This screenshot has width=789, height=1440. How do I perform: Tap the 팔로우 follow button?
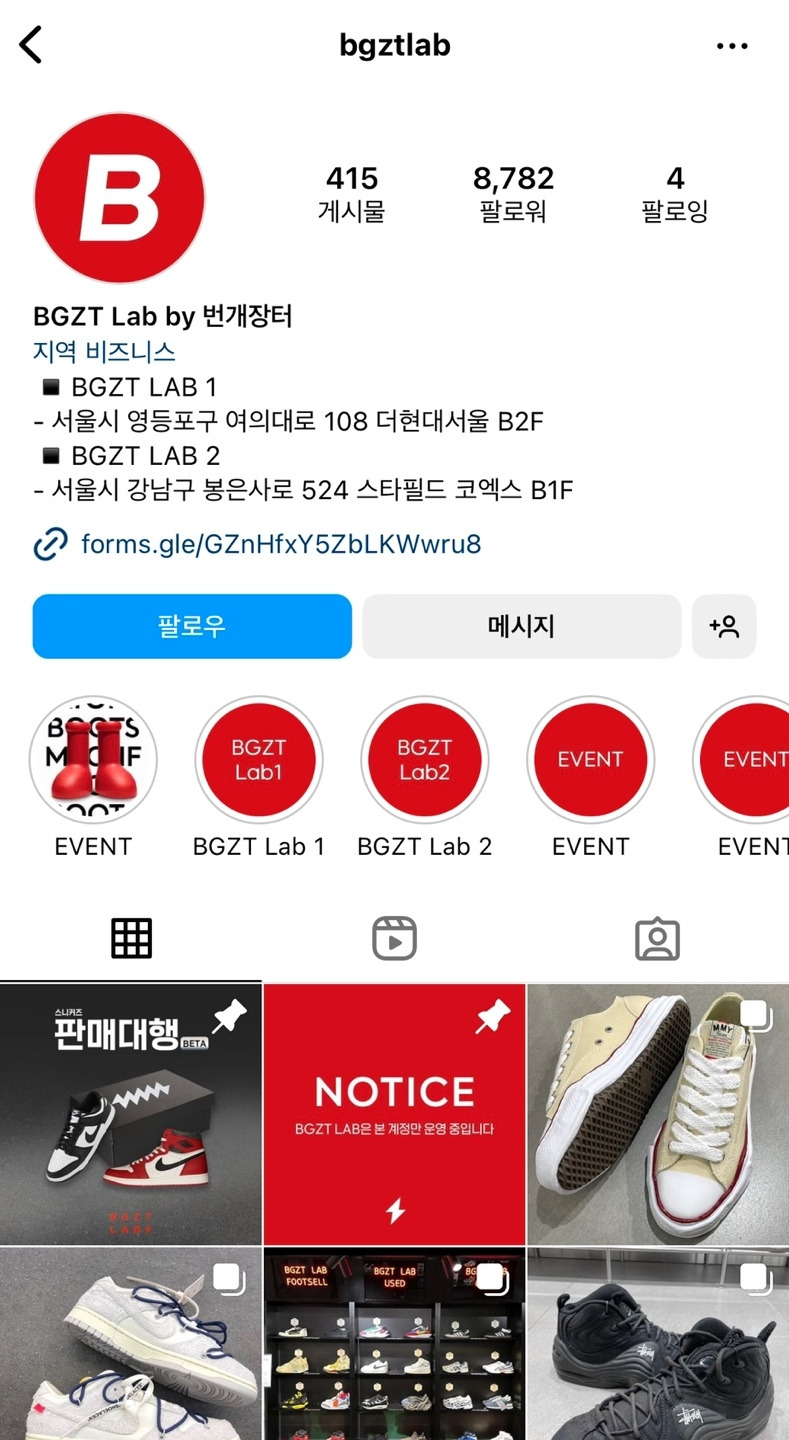point(191,626)
